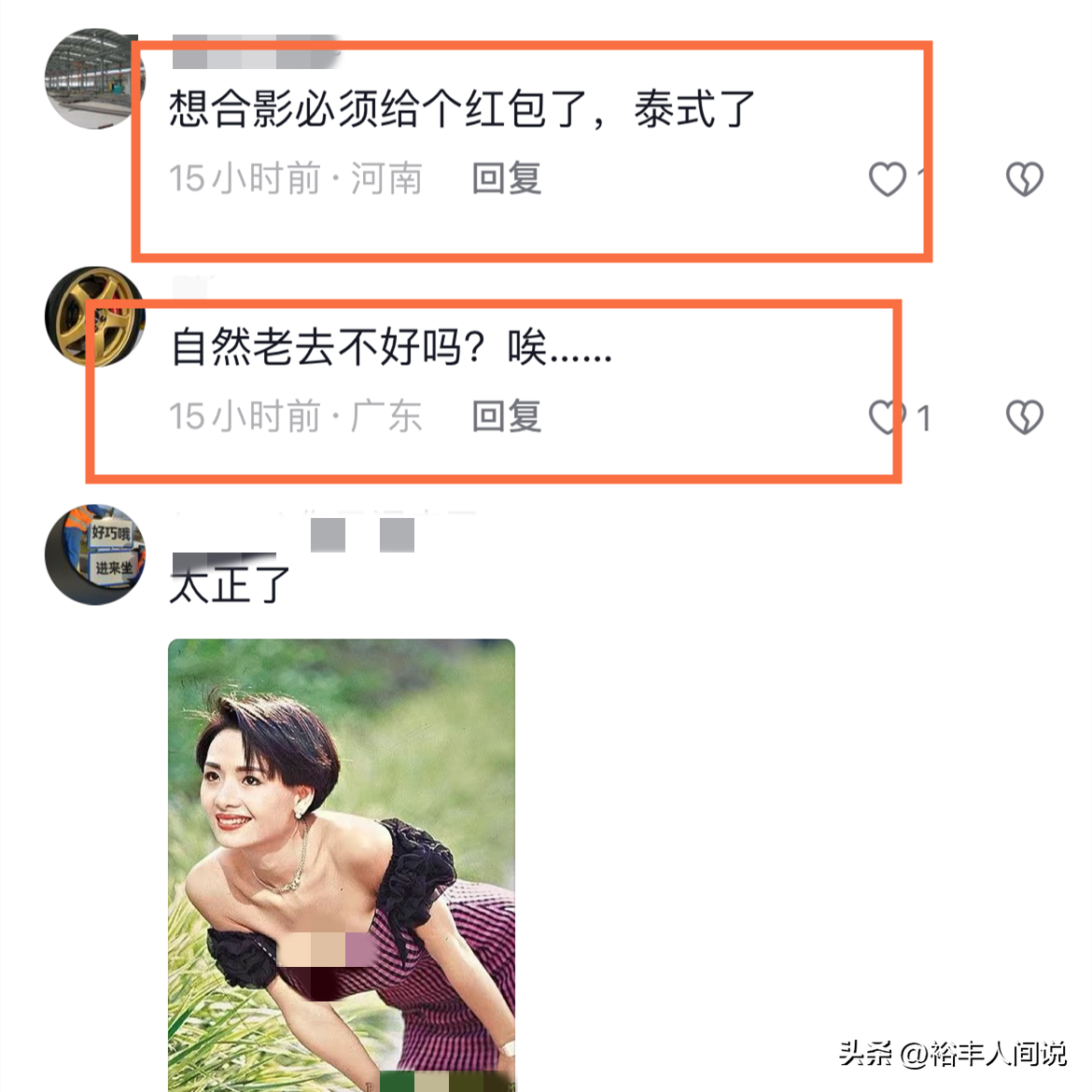
Task: Dislike the comment '自然老去不好吗'
Action: pyautogui.click(x=1024, y=417)
